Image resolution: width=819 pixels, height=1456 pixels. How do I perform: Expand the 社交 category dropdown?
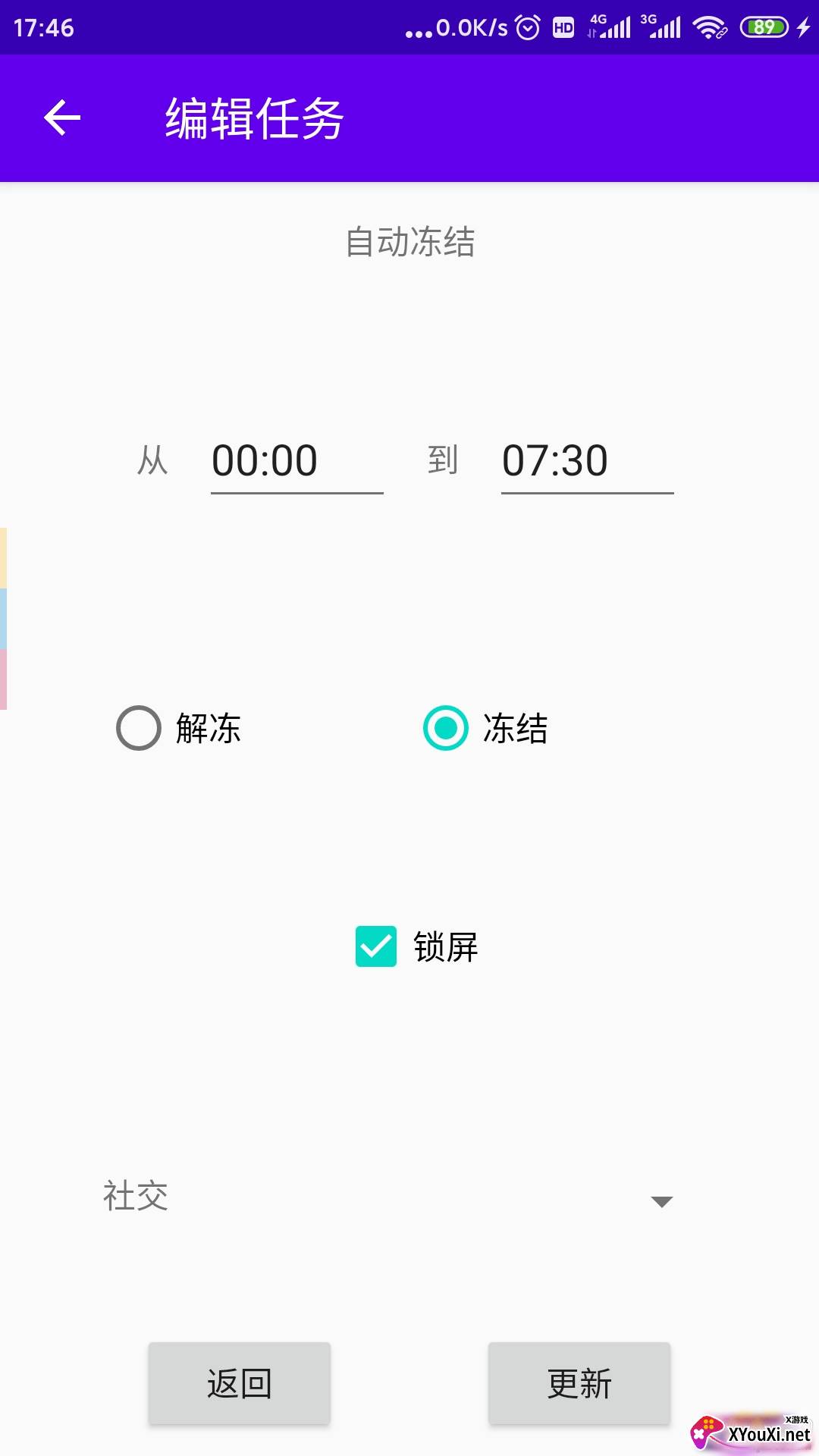tap(388, 1197)
